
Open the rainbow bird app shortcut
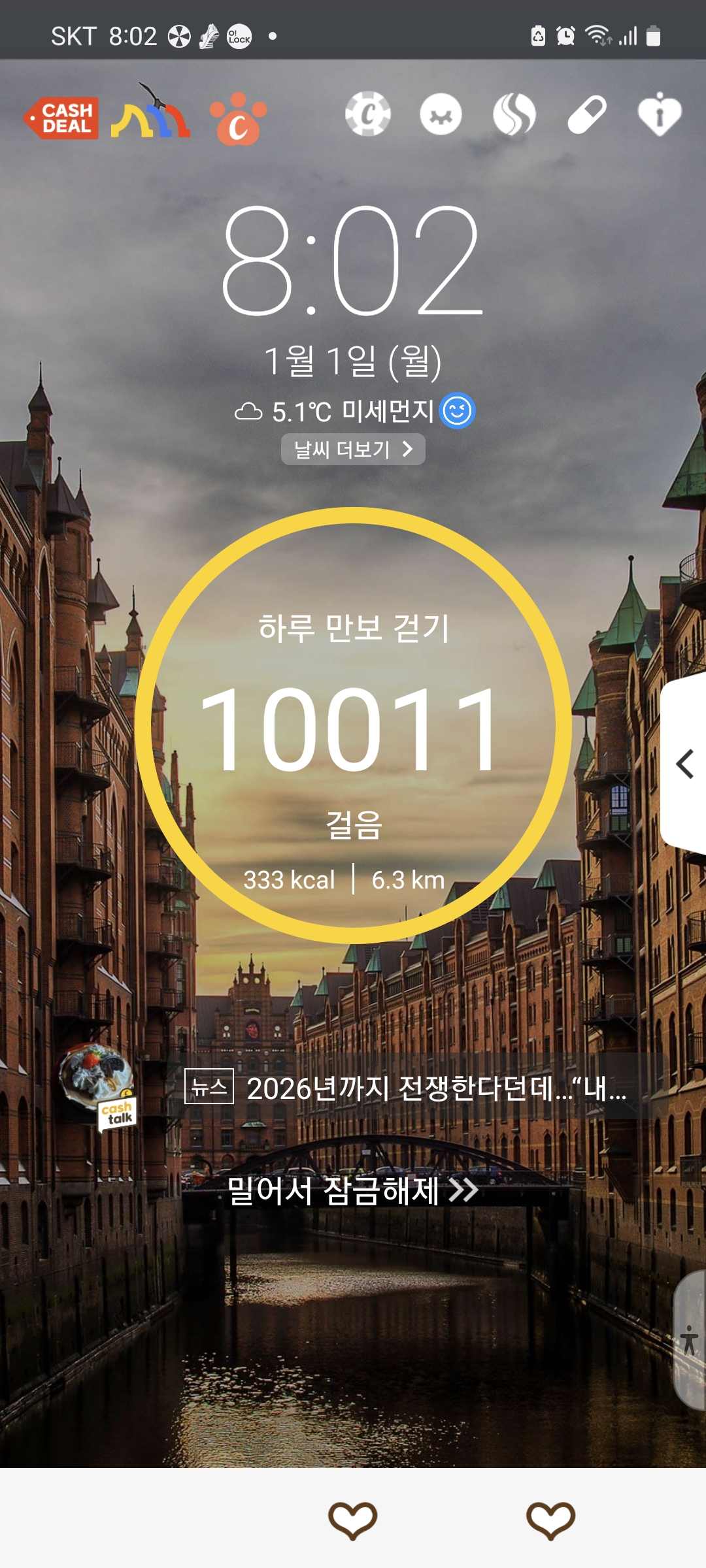point(151,112)
